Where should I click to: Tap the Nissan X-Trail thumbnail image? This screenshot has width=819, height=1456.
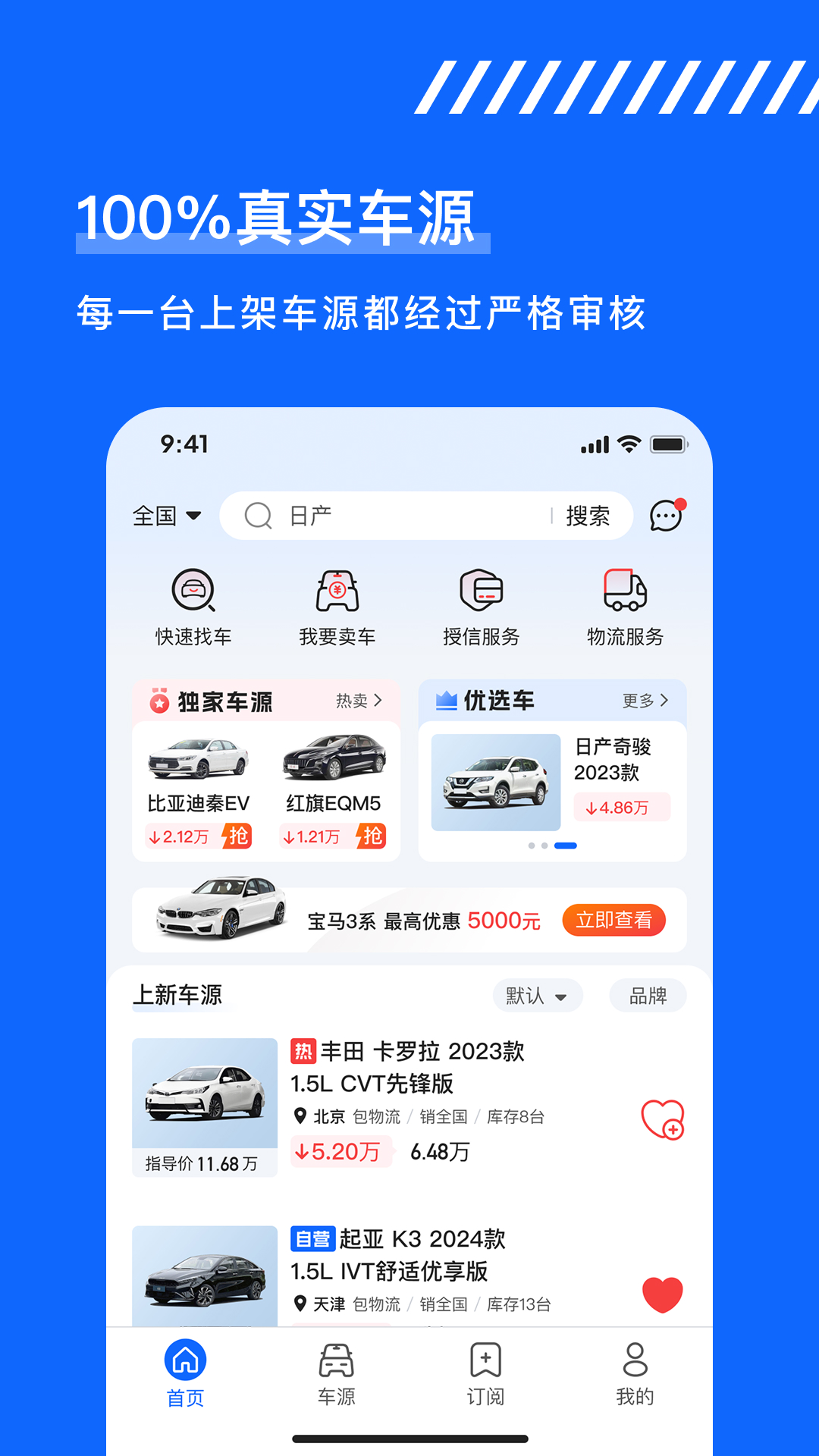click(494, 783)
